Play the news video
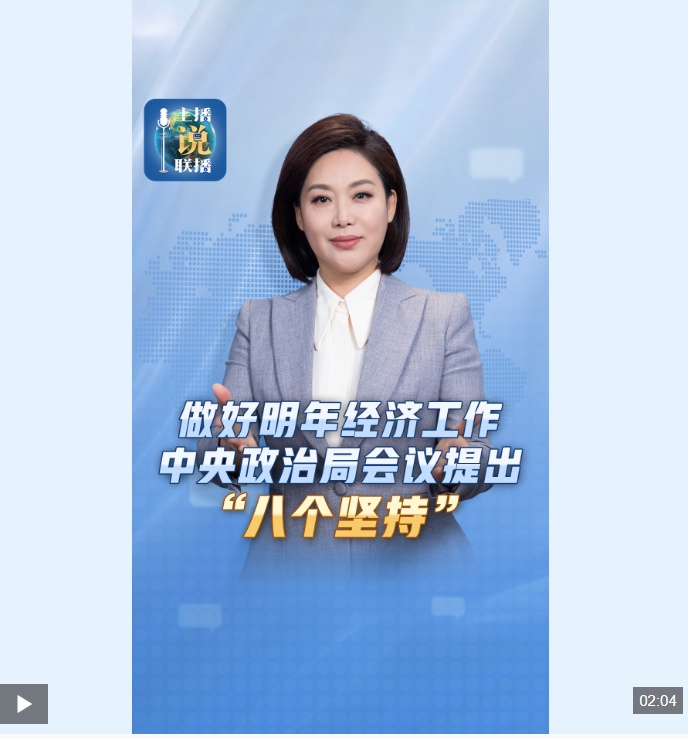The image size is (688, 739). pos(24,703)
